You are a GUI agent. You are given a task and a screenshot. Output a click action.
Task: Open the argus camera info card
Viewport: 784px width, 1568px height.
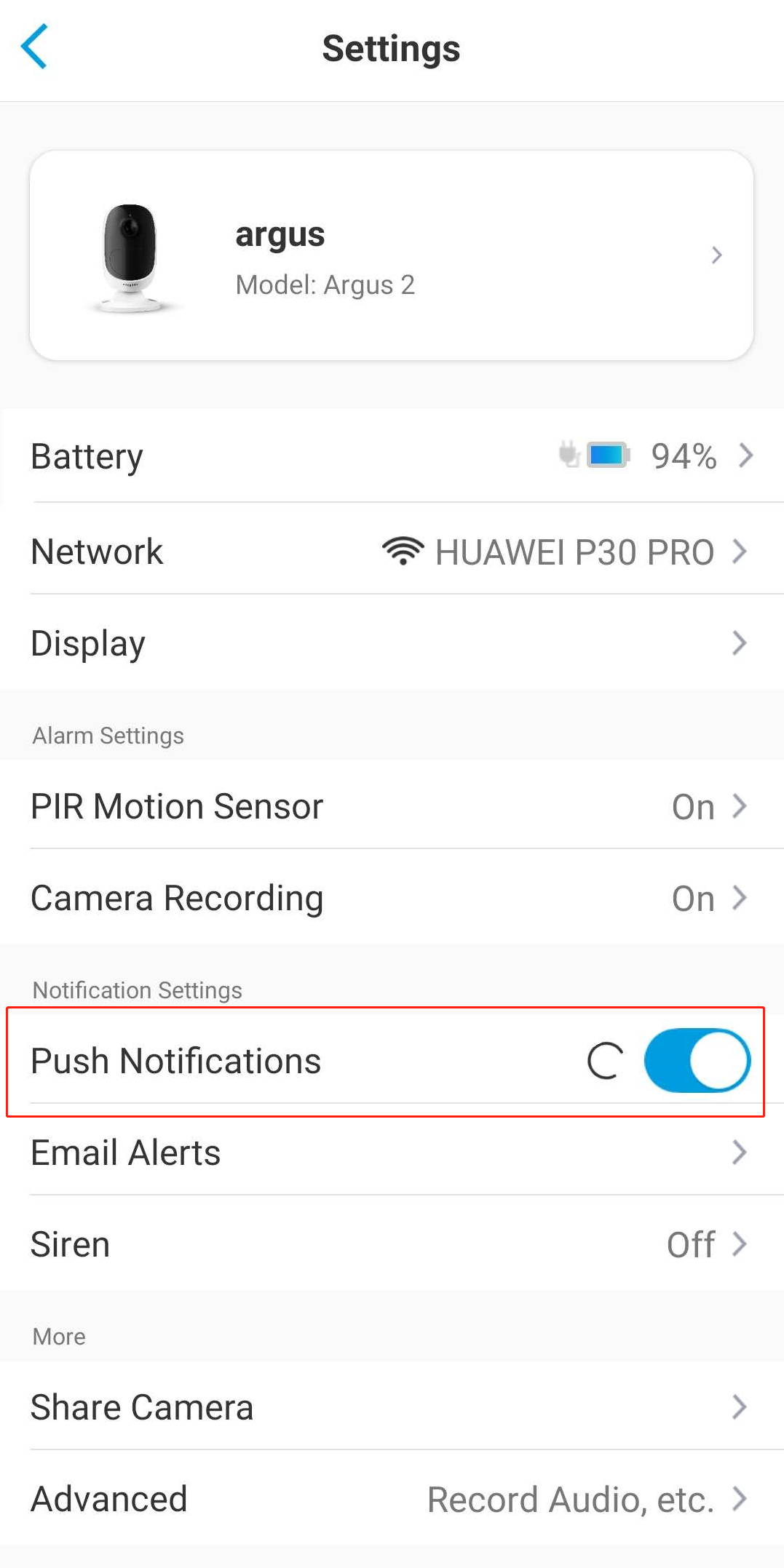pyautogui.click(x=392, y=255)
